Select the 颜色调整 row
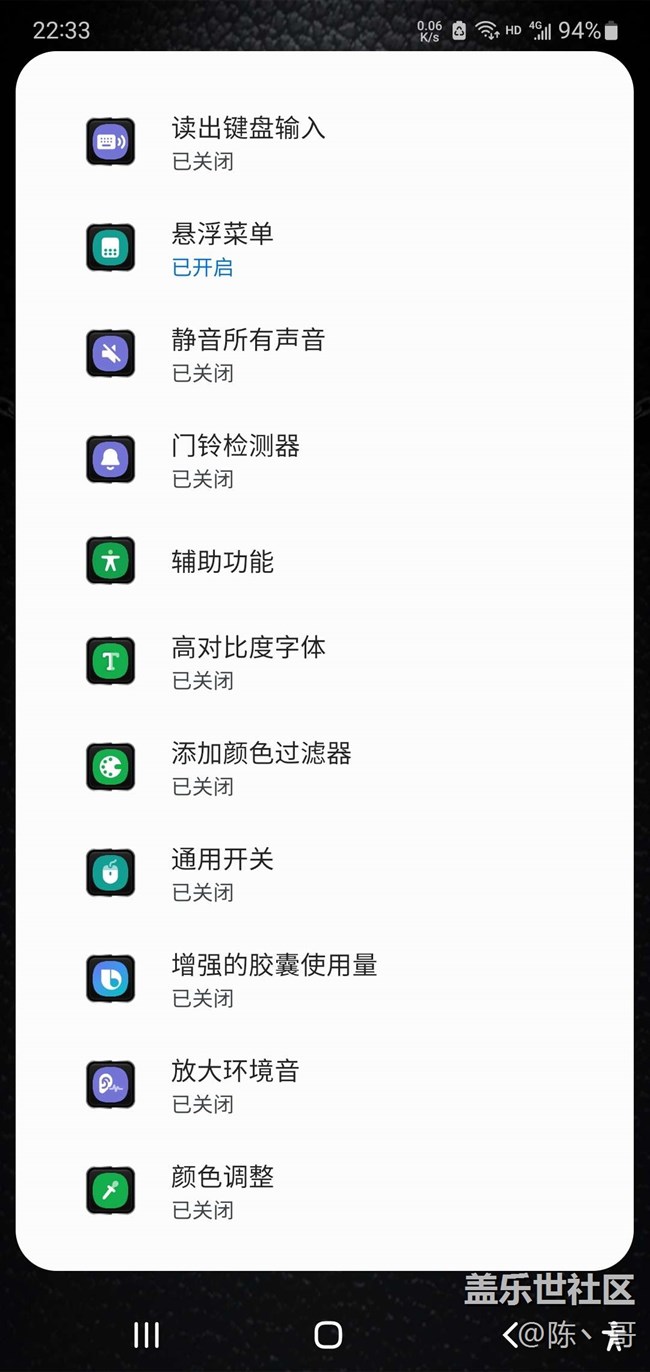Viewport: 650px width, 1372px height. click(x=324, y=1192)
